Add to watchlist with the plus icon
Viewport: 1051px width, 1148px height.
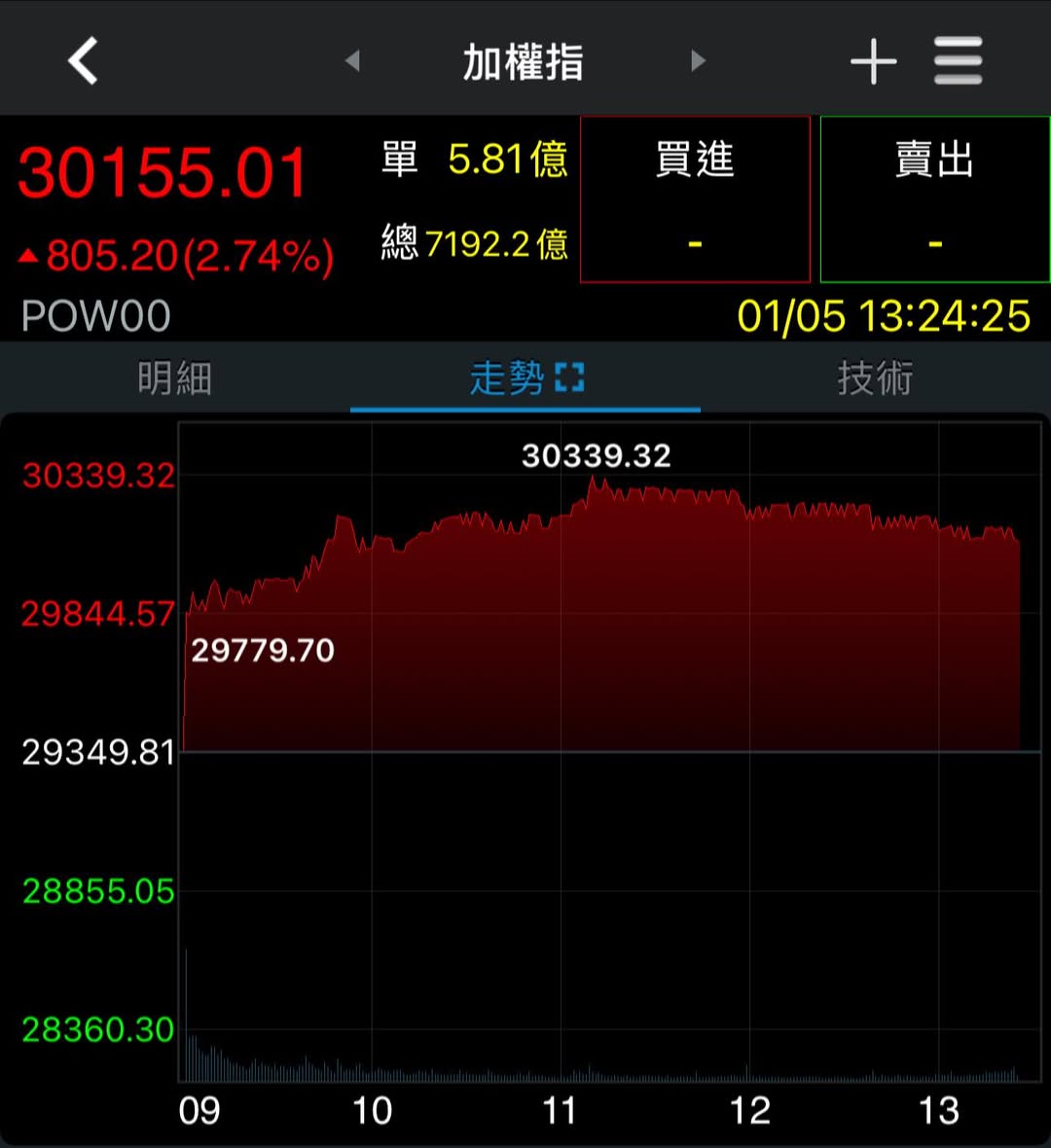(x=873, y=61)
